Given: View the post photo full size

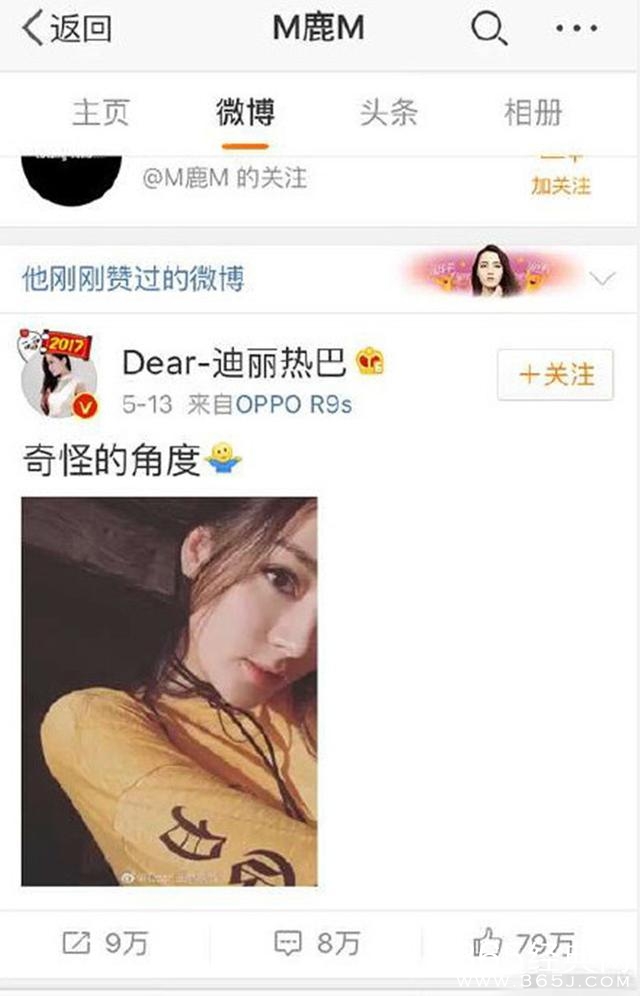Looking at the screenshot, I should 169,690.
